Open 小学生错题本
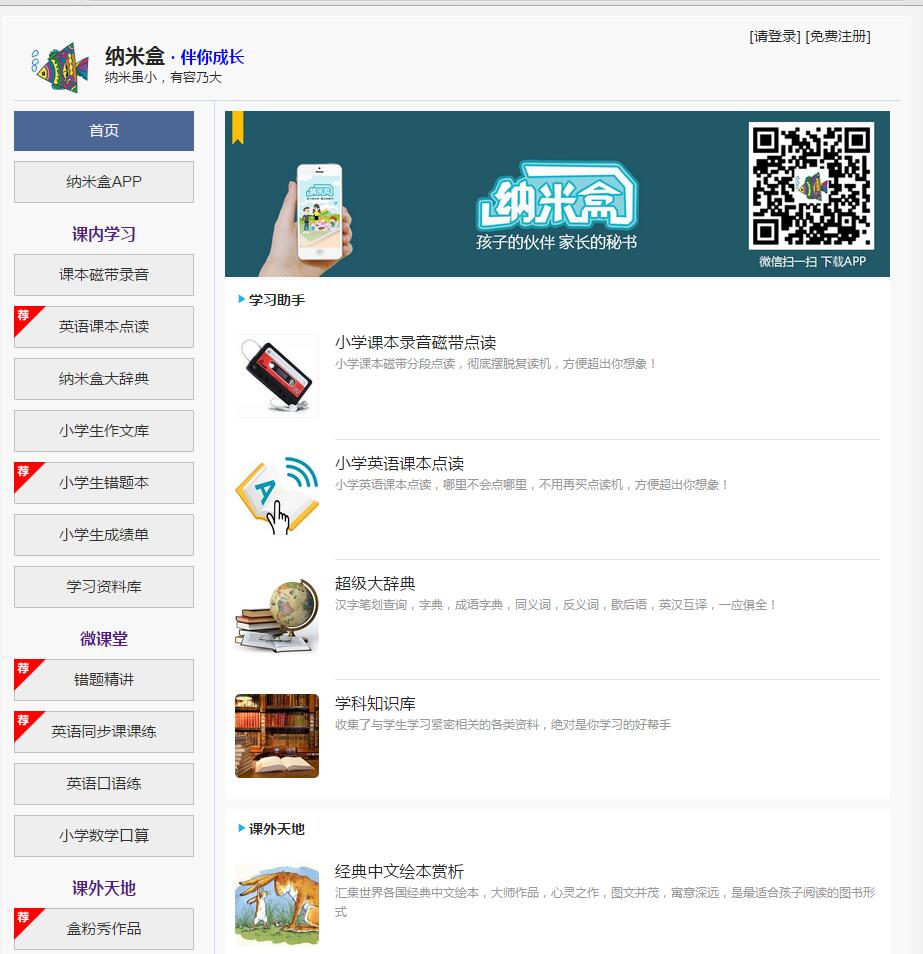The image size is (923, 954). [x=104, y=483]
